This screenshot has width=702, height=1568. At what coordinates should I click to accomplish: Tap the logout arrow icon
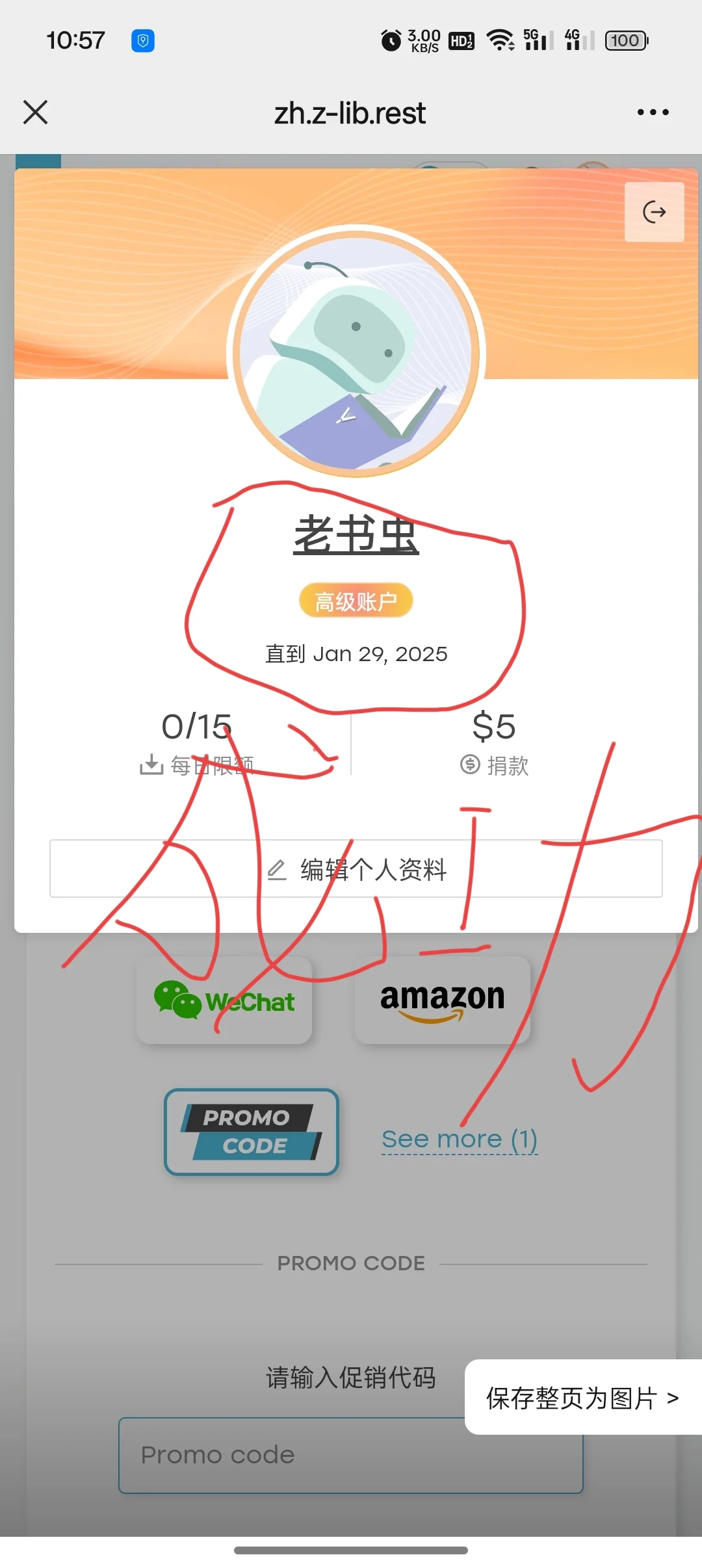pos(654,212)
